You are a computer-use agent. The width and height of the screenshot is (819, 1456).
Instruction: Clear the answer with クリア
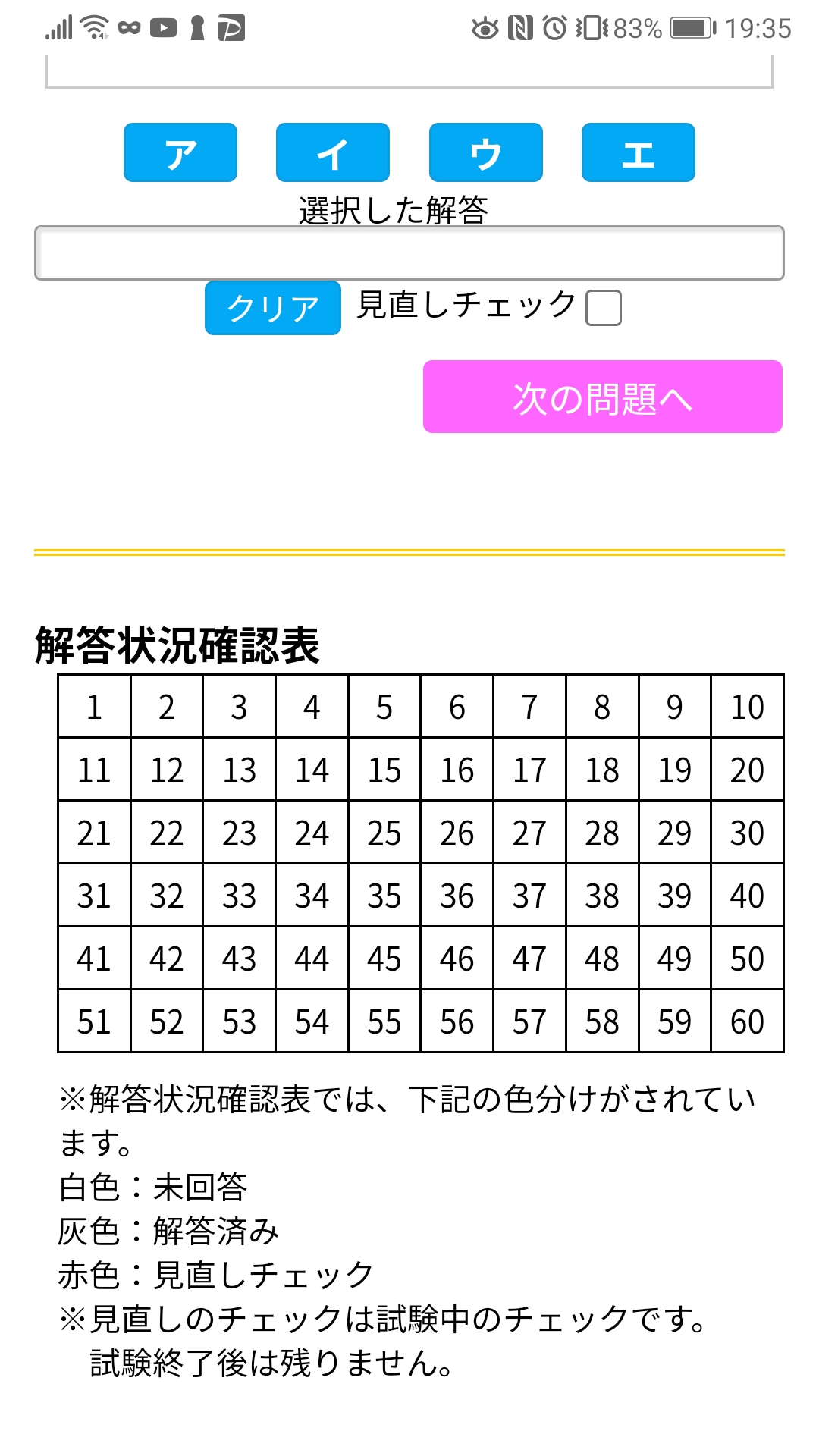273,308
